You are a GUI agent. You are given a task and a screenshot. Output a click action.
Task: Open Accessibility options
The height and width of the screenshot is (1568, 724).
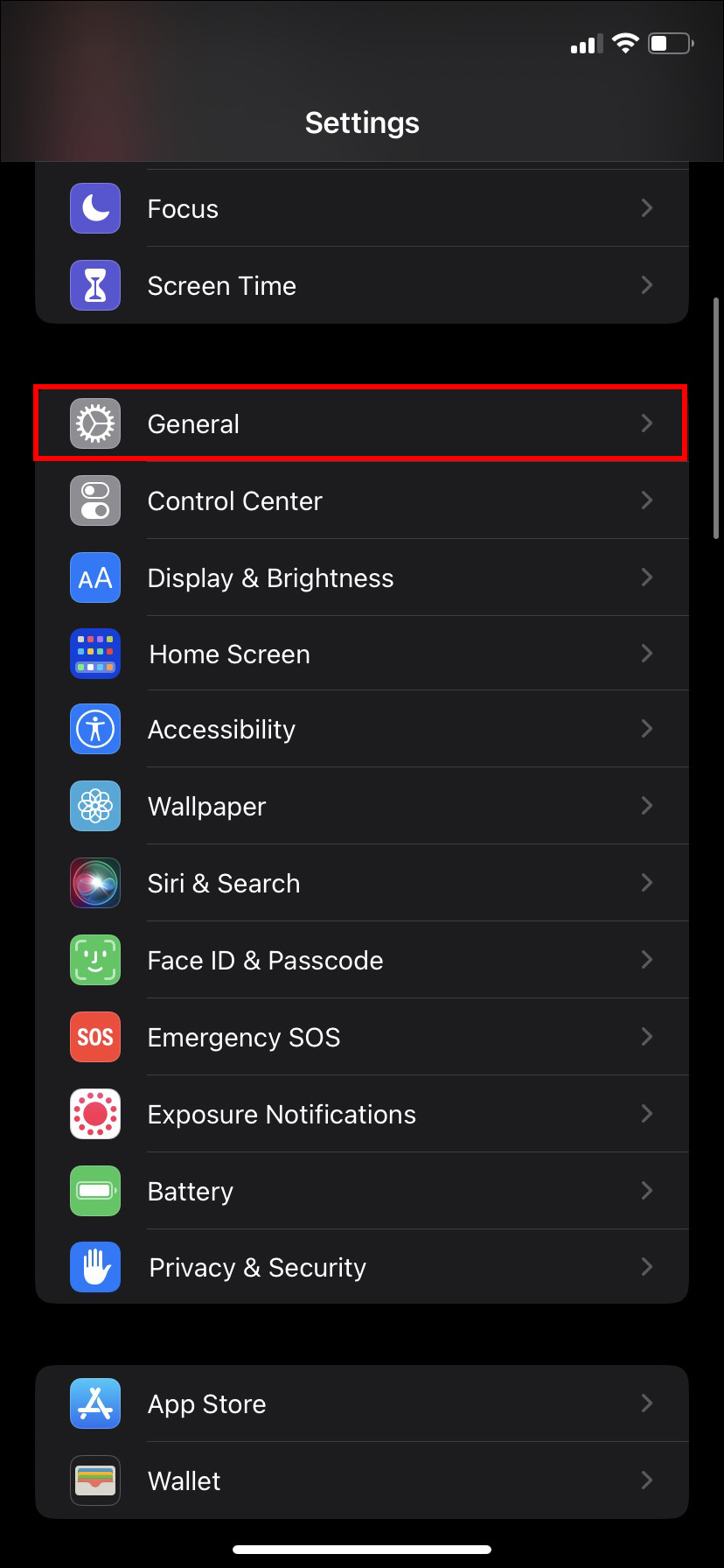point(361,729)
